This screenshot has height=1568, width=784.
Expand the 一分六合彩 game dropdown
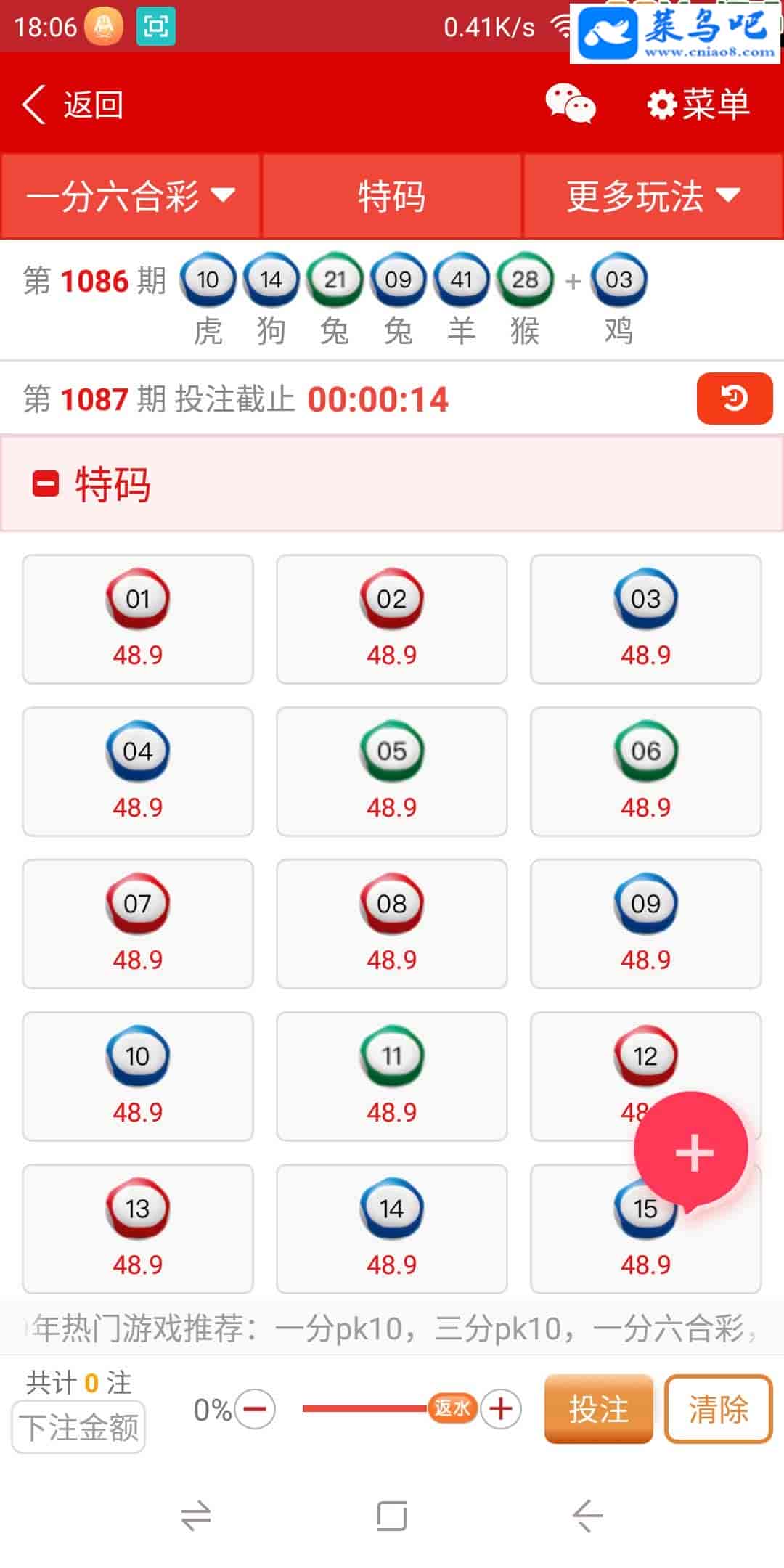coord(131,196)
